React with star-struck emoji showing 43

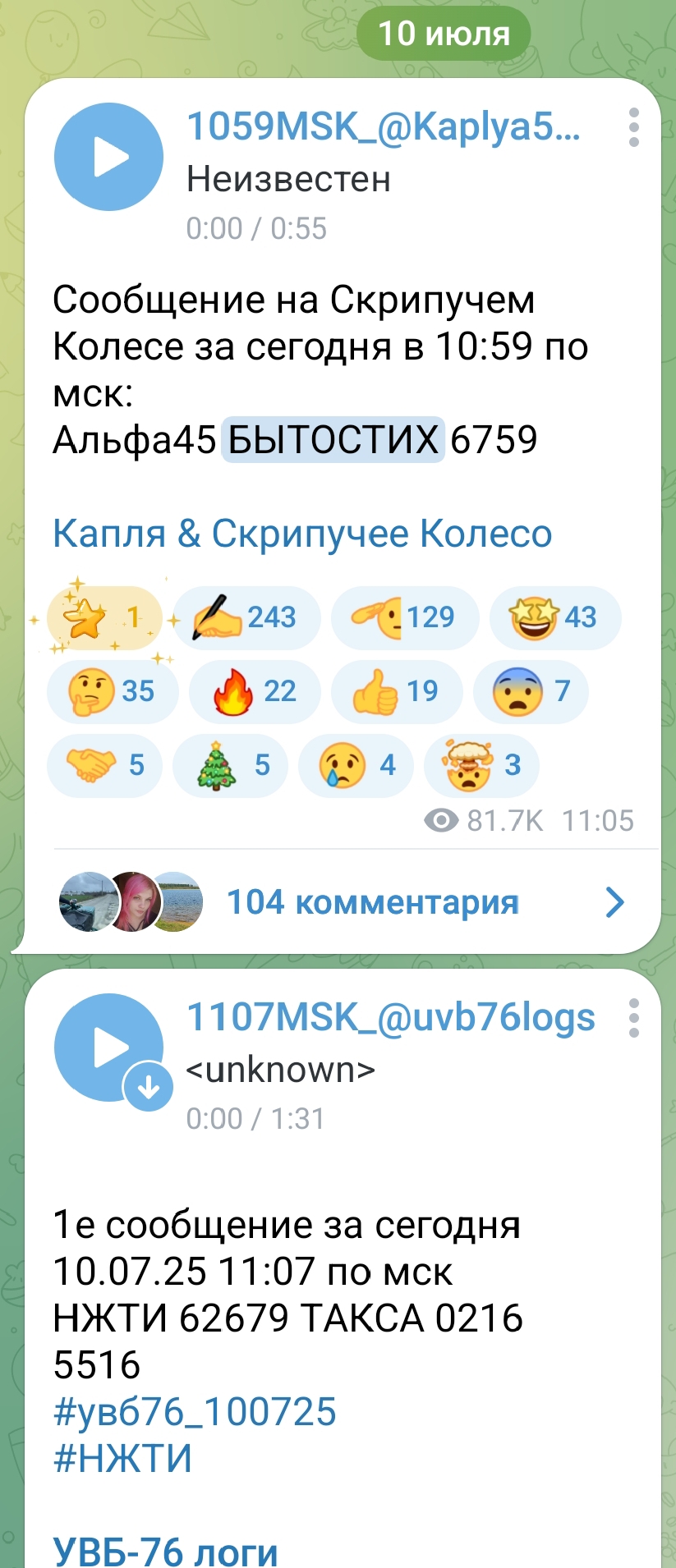[x=554, y=618]
